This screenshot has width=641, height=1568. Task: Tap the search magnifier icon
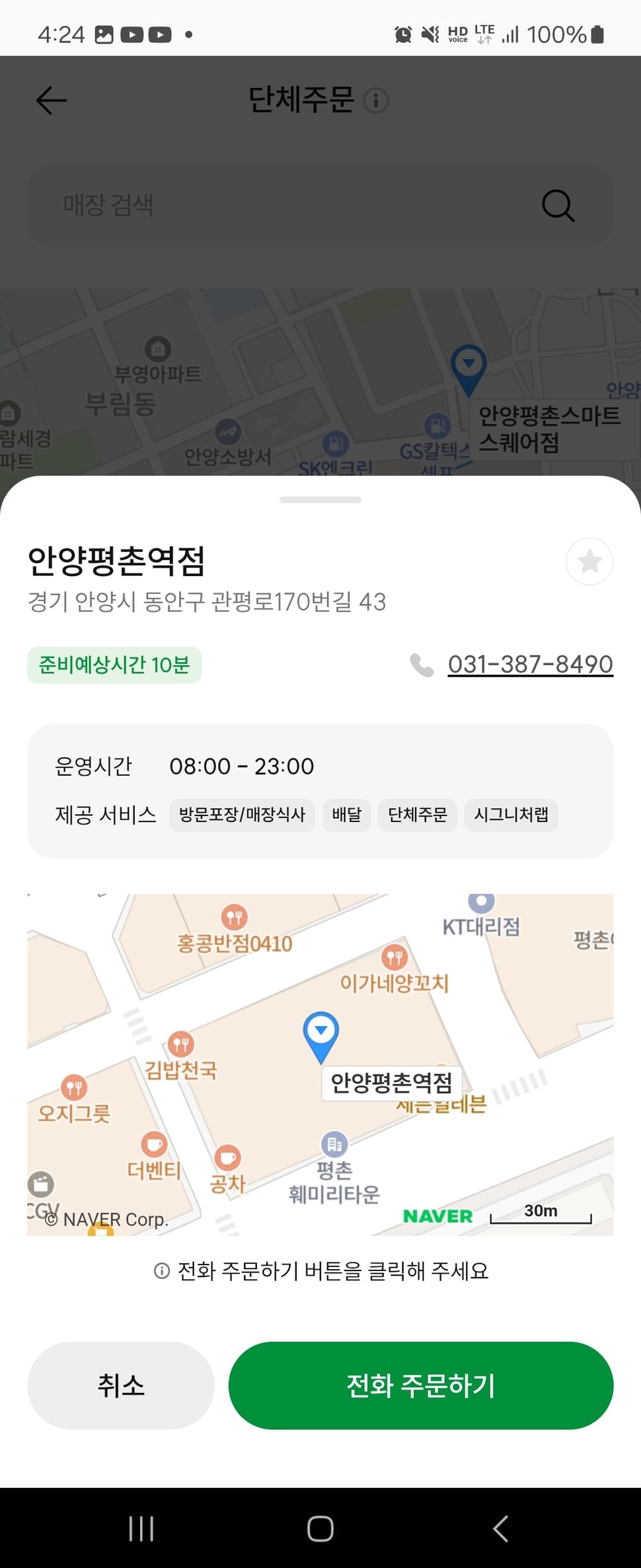pos(557,205)
